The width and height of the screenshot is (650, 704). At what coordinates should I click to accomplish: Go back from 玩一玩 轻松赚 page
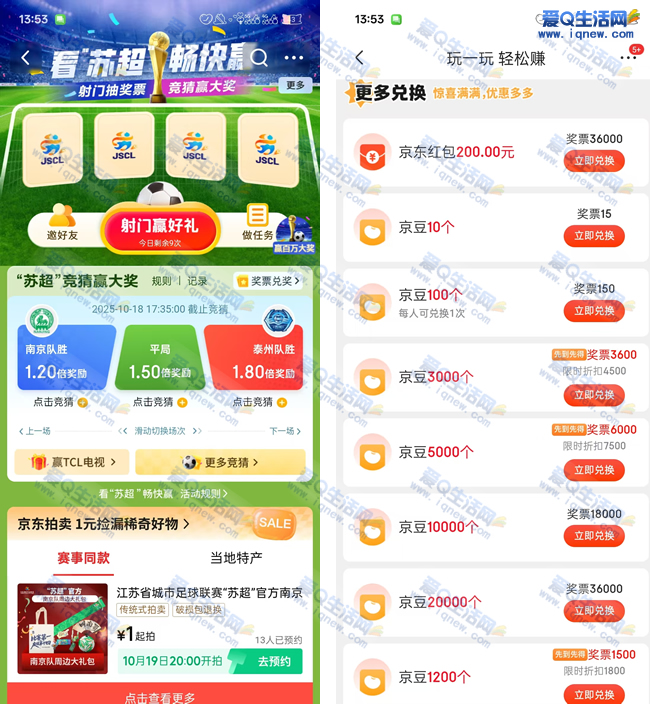point(360,58)
